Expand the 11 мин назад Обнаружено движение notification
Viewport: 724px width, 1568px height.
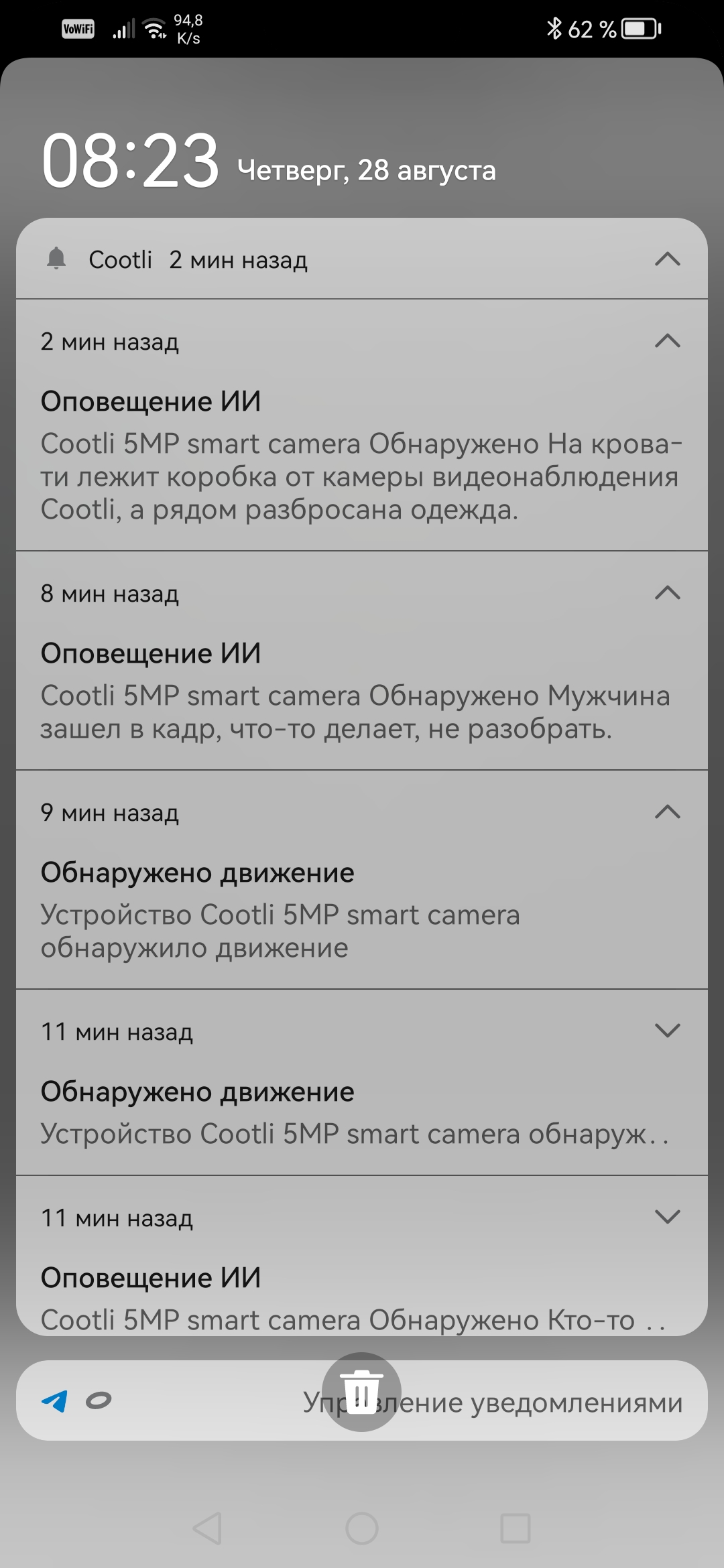click(667, 1031)
